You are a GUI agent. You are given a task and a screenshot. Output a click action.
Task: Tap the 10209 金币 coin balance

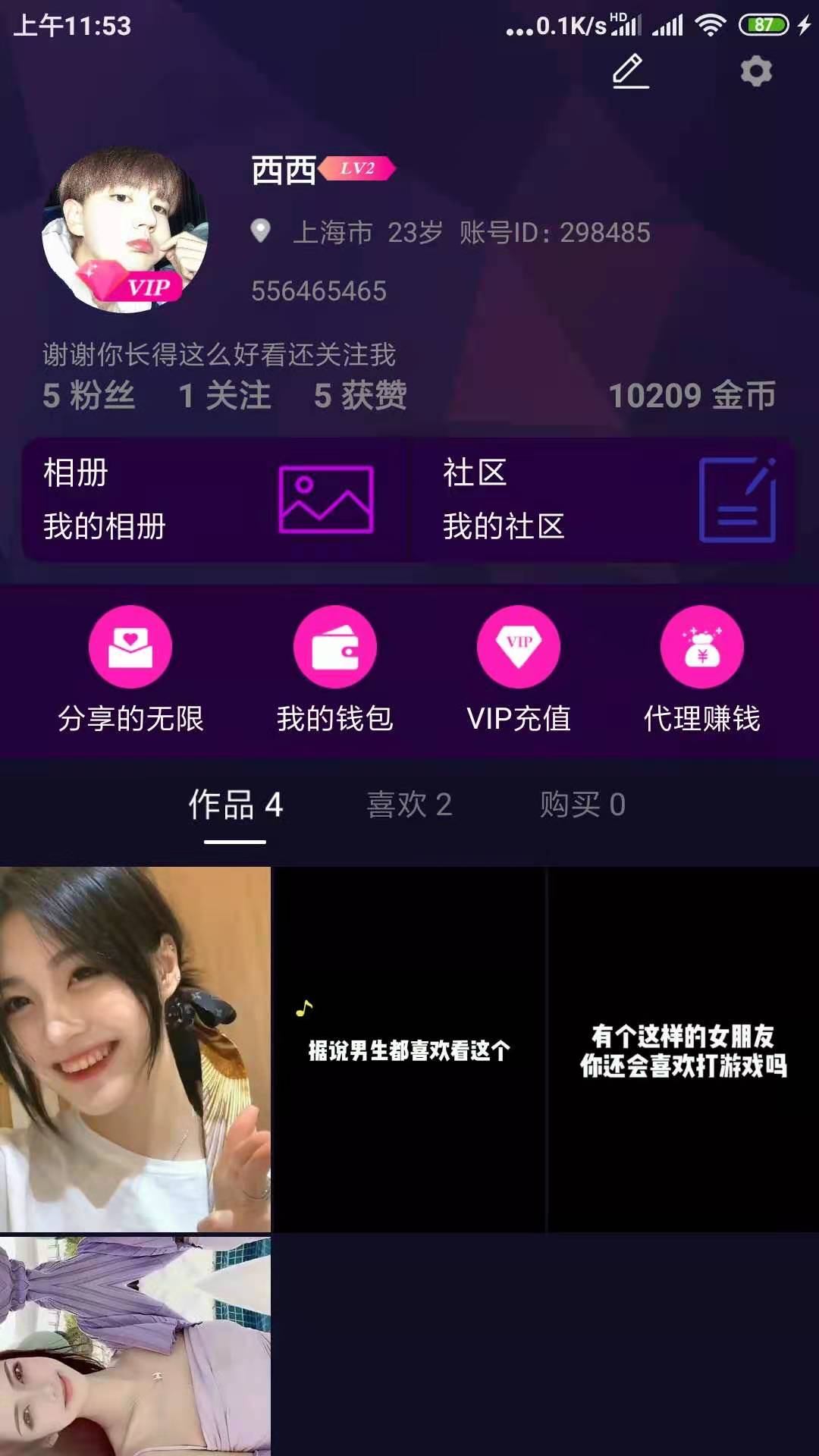click(x=692, y=395)
